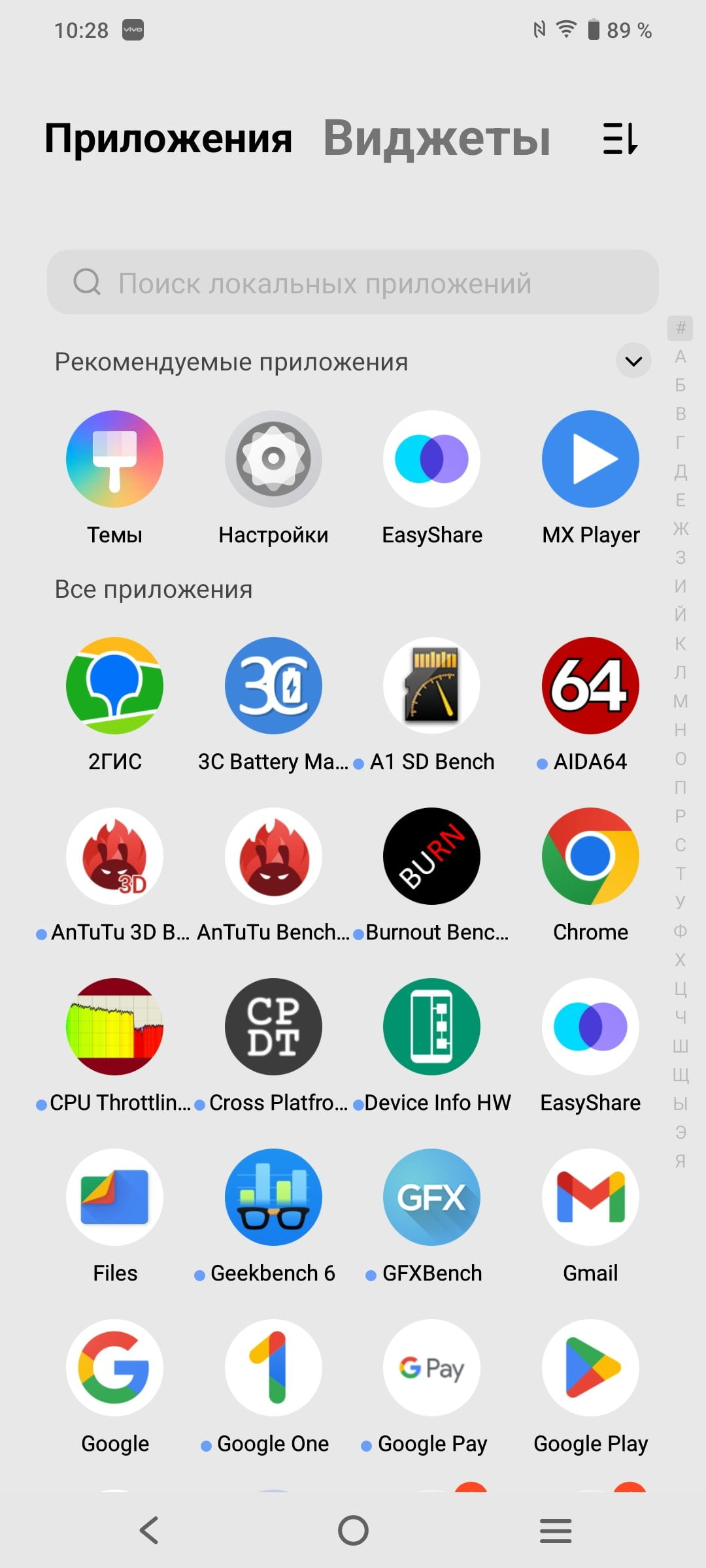Jump to letter М in the index
This screenshot has height=1568, width=706.
[681, 701]
